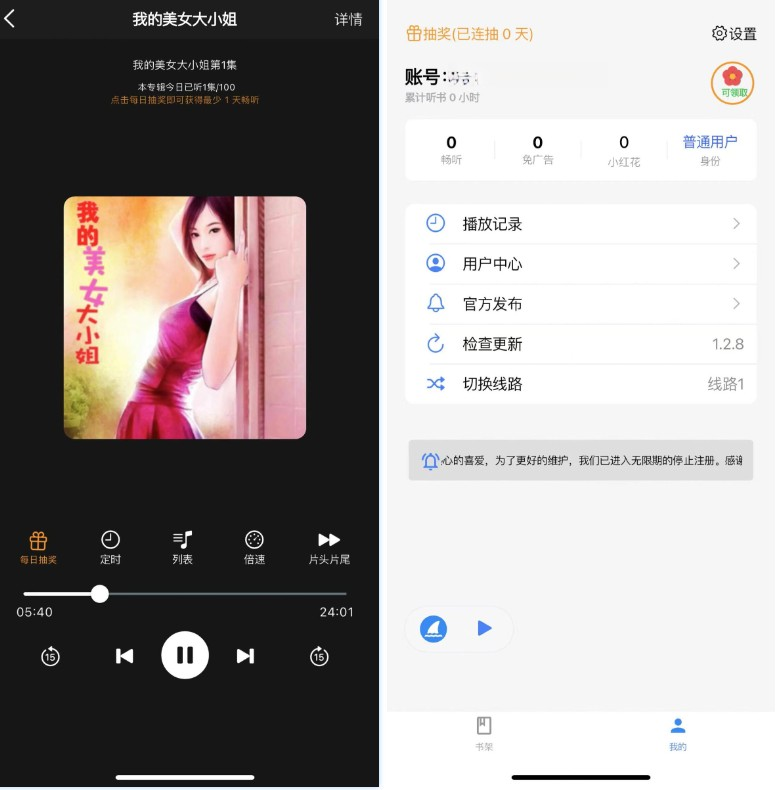Viewport: 777px width, 790px height.
Task: Open 设置 settings
Action: pos(734,33)
